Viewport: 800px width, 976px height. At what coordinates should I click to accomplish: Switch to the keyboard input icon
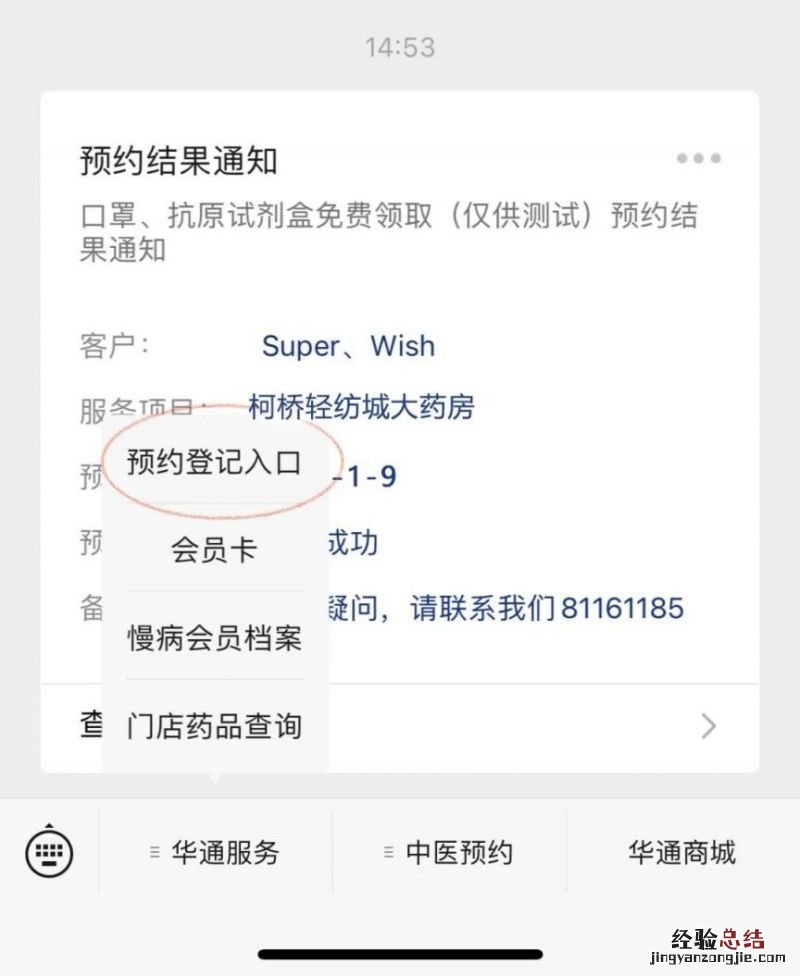coord(49,852)
